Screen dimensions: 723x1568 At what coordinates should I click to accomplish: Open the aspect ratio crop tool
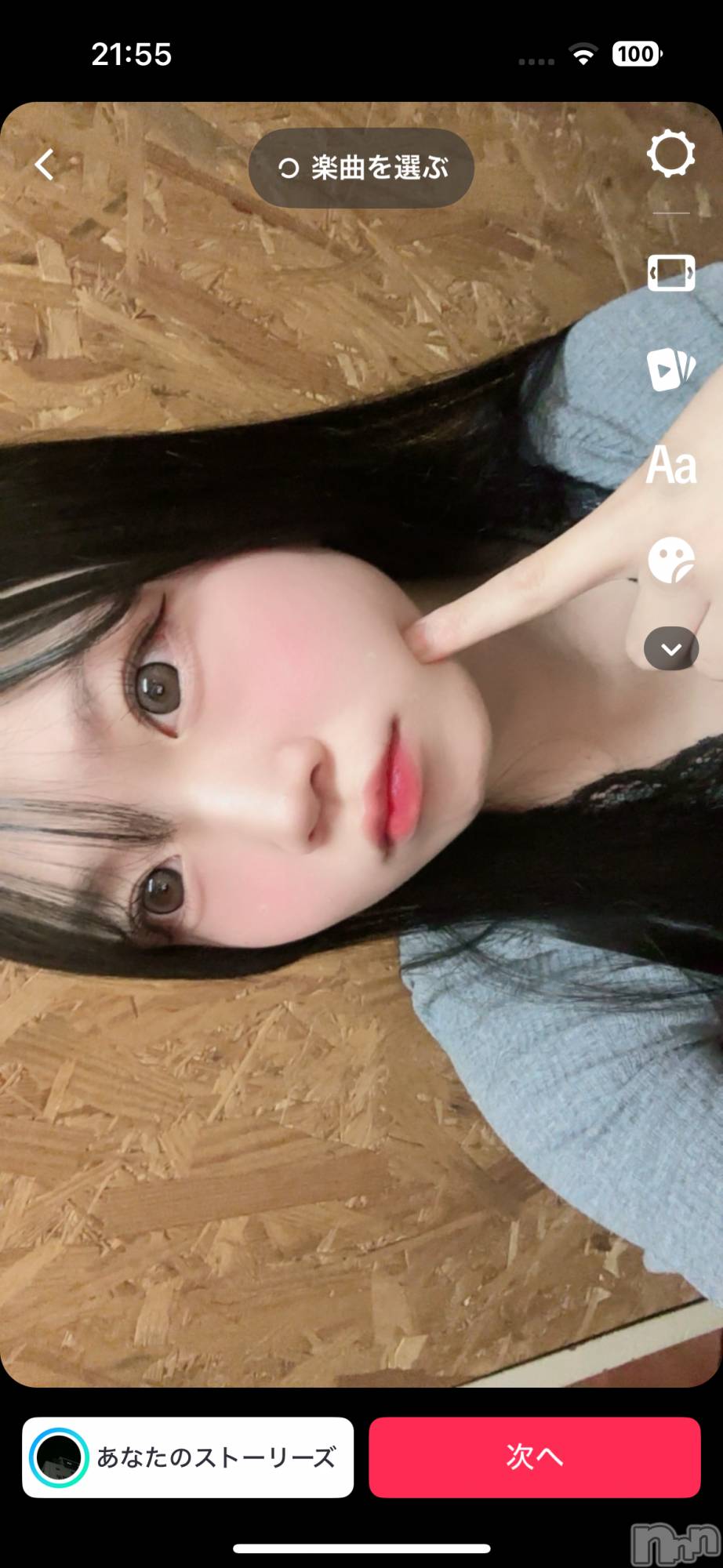671,273
